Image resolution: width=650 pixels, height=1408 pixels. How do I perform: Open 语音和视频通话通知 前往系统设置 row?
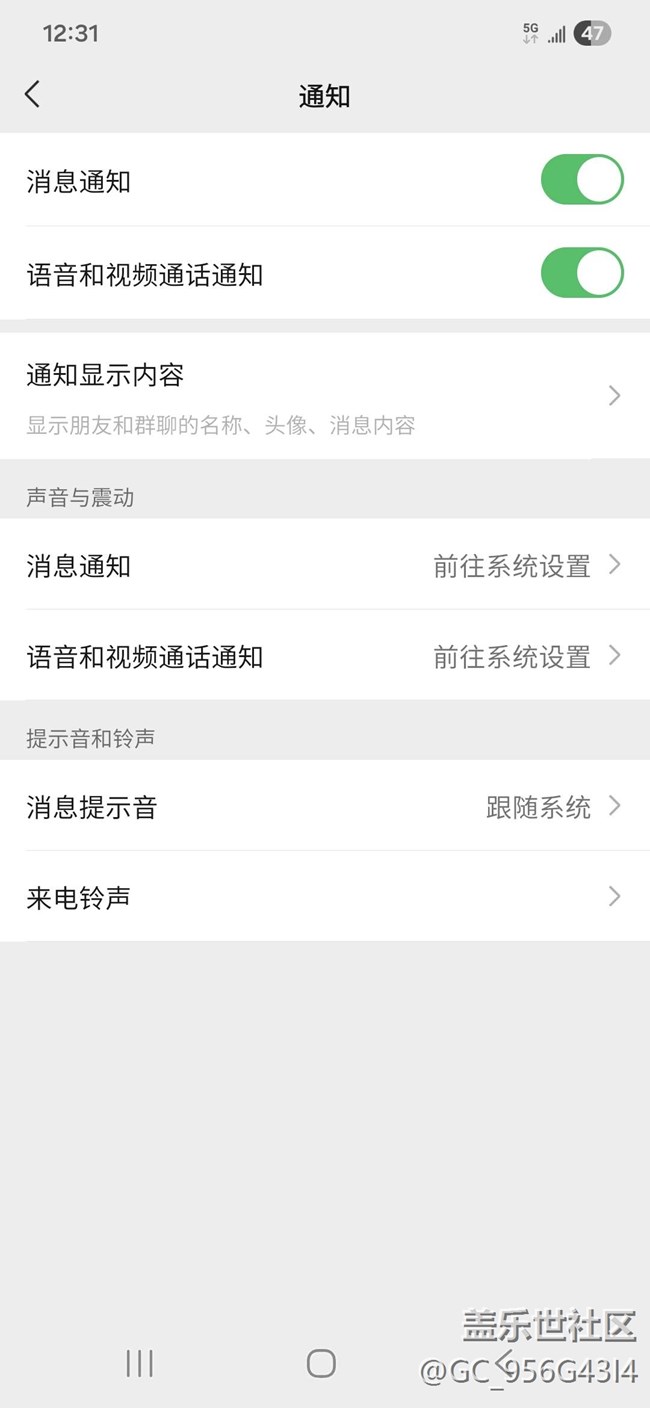[x=325, y=656]
